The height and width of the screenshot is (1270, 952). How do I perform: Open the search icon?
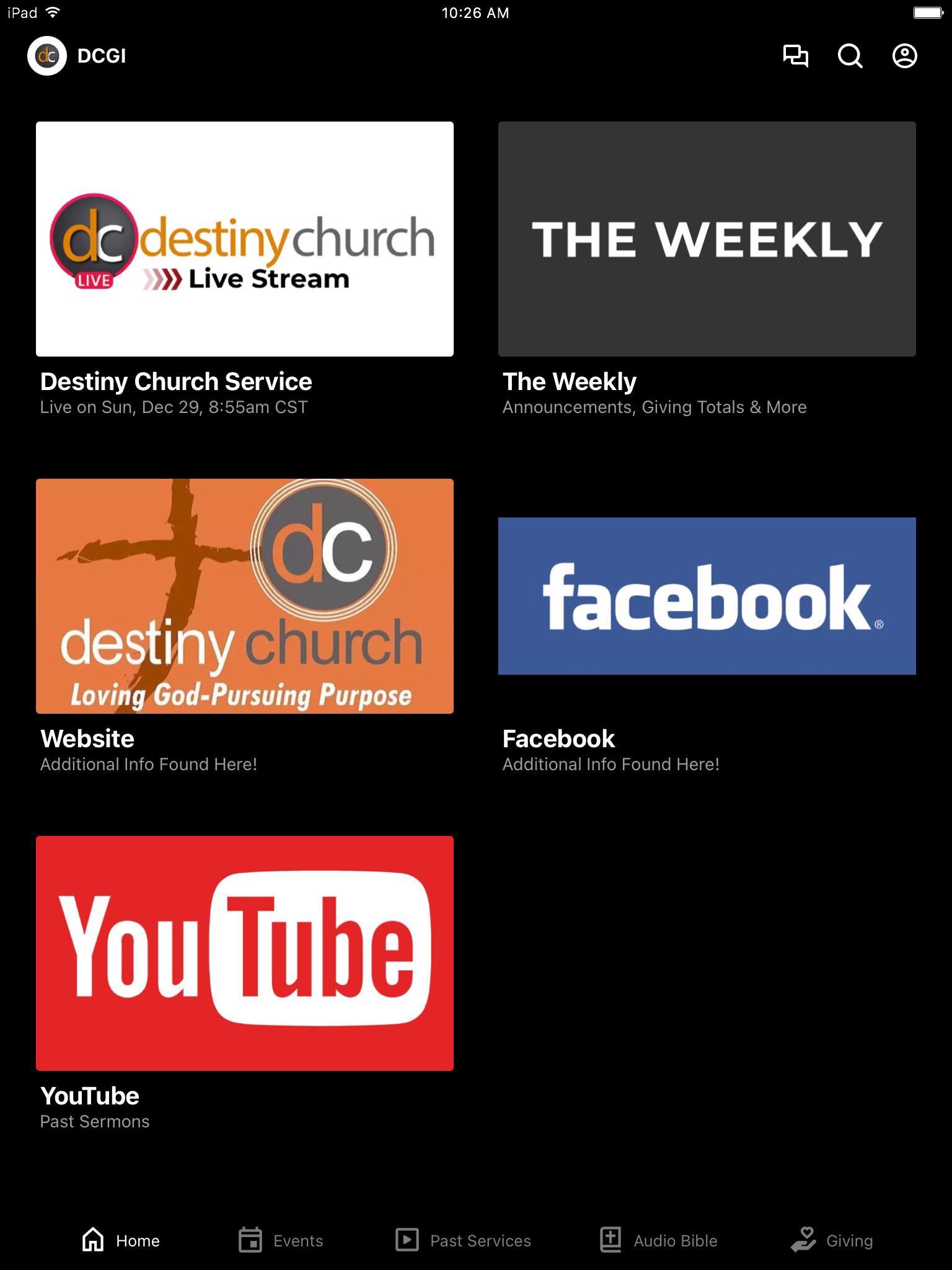[x=850, y=56]
